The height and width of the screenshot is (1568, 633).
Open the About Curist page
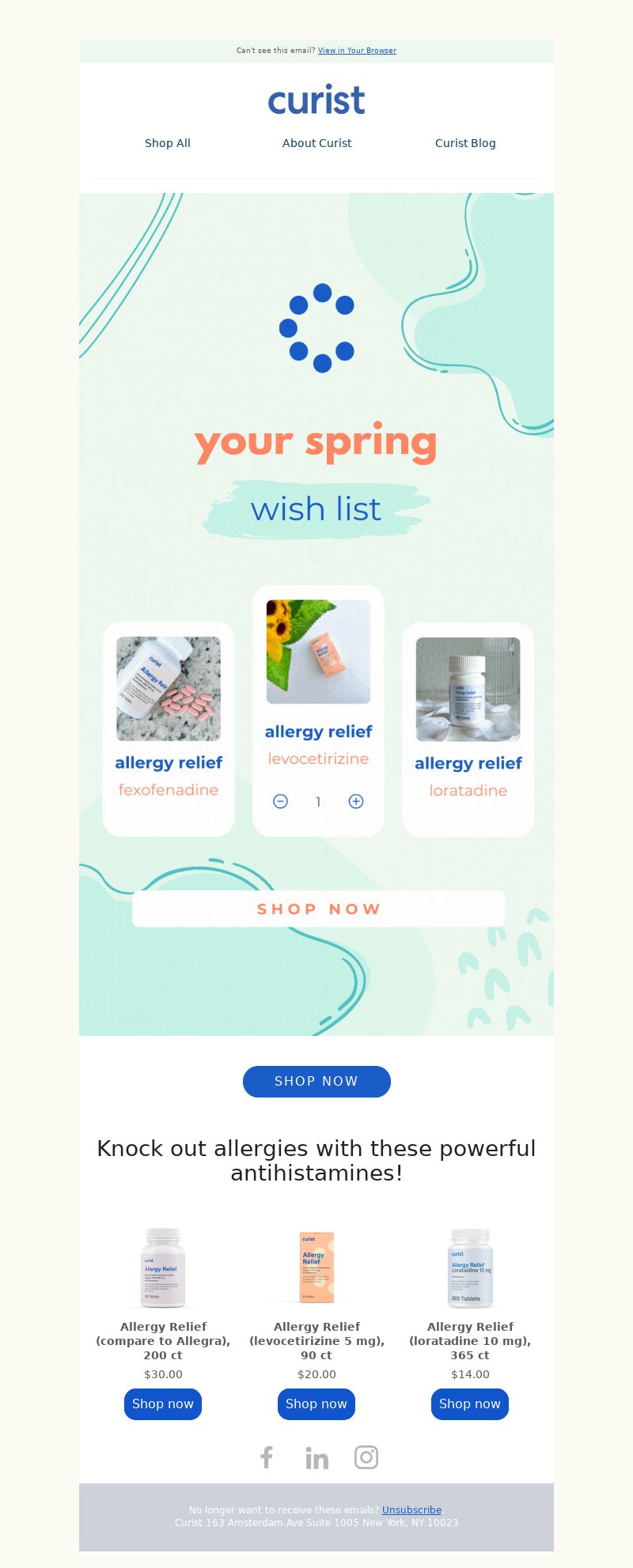(x=316, y=143)
